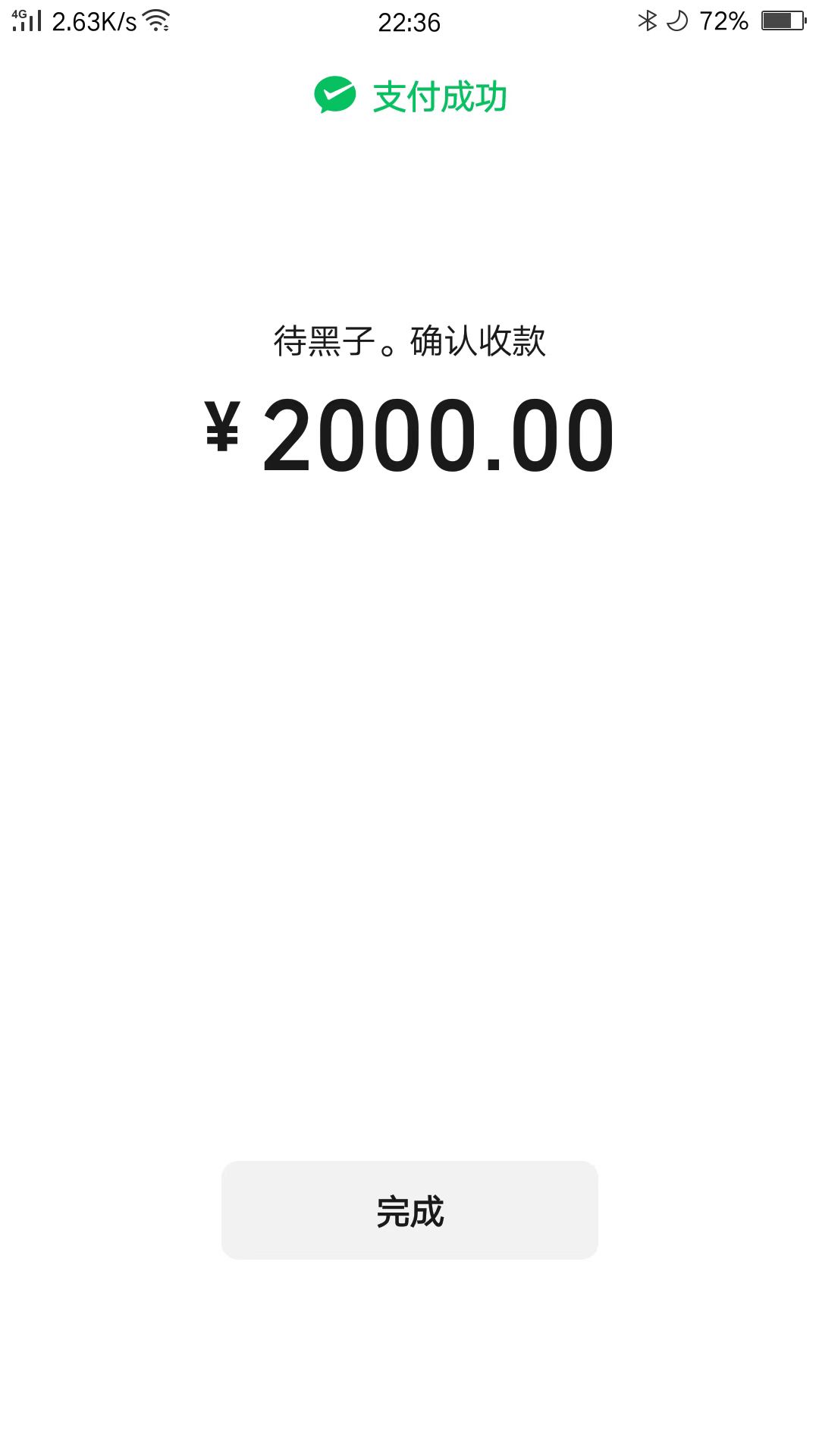Screen dimensions: 819x1456
Task: Tap the mobile data indicator icon
Action: point(26,21)
